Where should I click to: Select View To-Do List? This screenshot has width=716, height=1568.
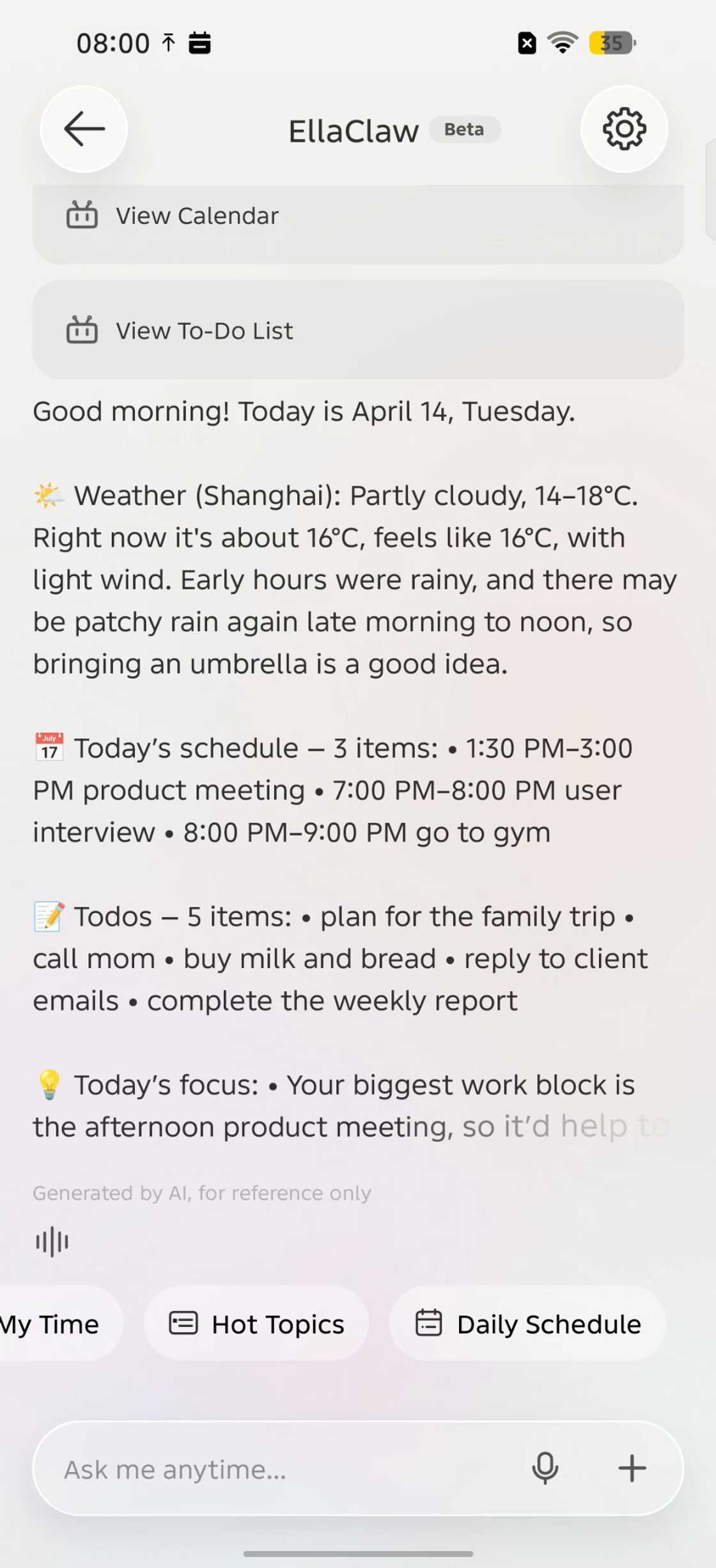point(358,330)
